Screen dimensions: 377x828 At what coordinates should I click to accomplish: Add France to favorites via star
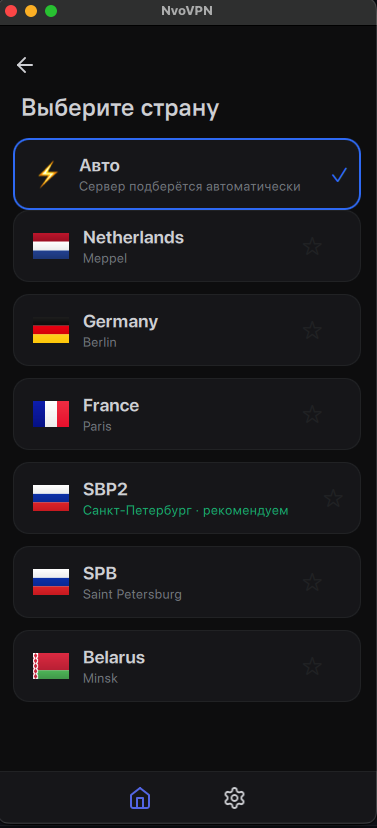tap(312, 414)
